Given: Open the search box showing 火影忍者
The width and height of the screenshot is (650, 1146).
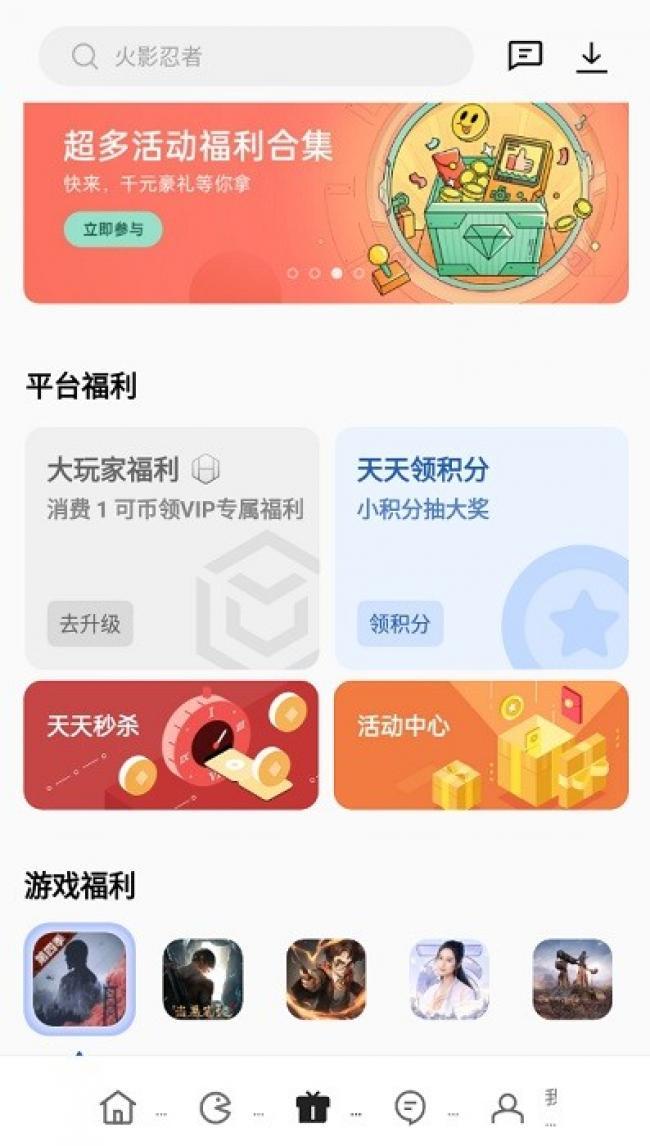Looking at the screenshot, I should tap(255, 56).
